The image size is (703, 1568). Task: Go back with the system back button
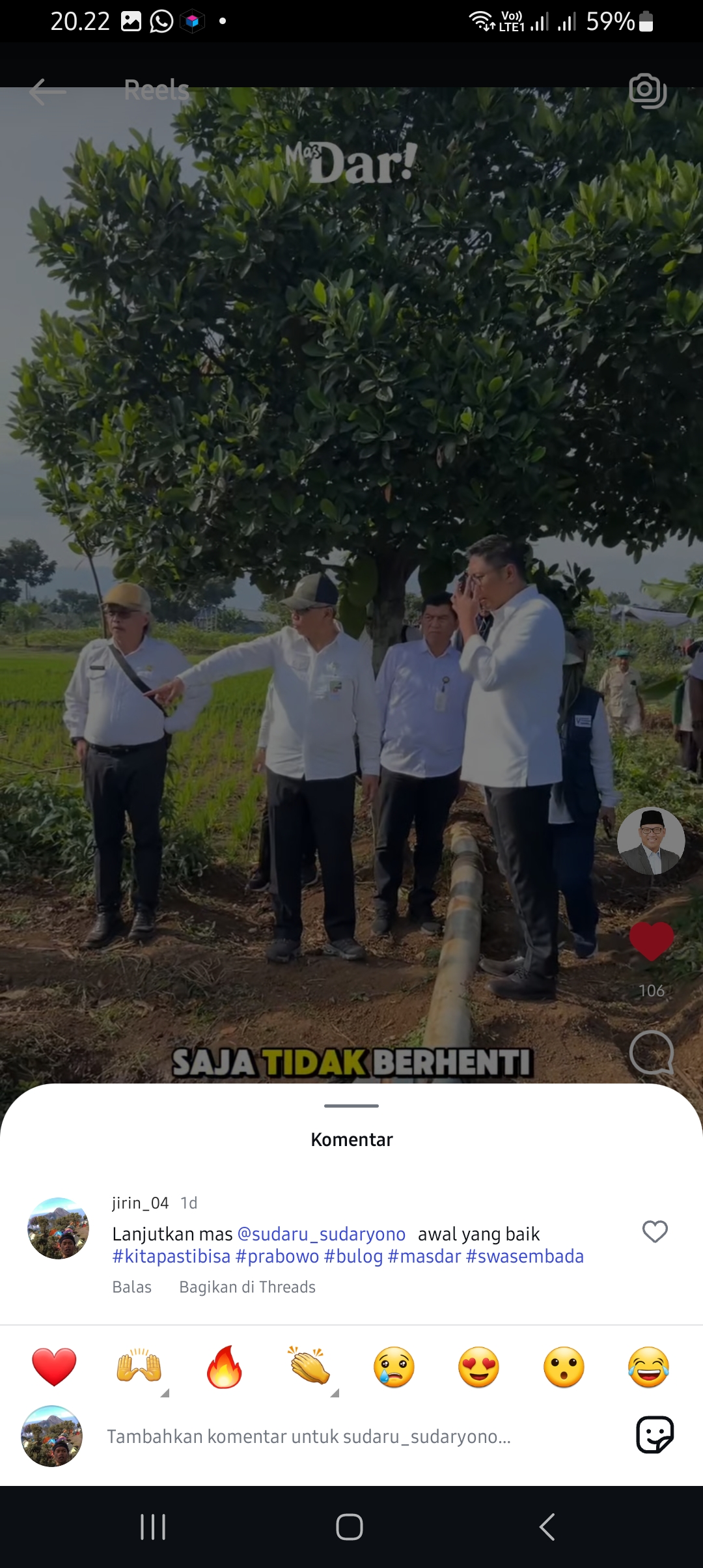pyautogui.click(x=547, y=1527)
